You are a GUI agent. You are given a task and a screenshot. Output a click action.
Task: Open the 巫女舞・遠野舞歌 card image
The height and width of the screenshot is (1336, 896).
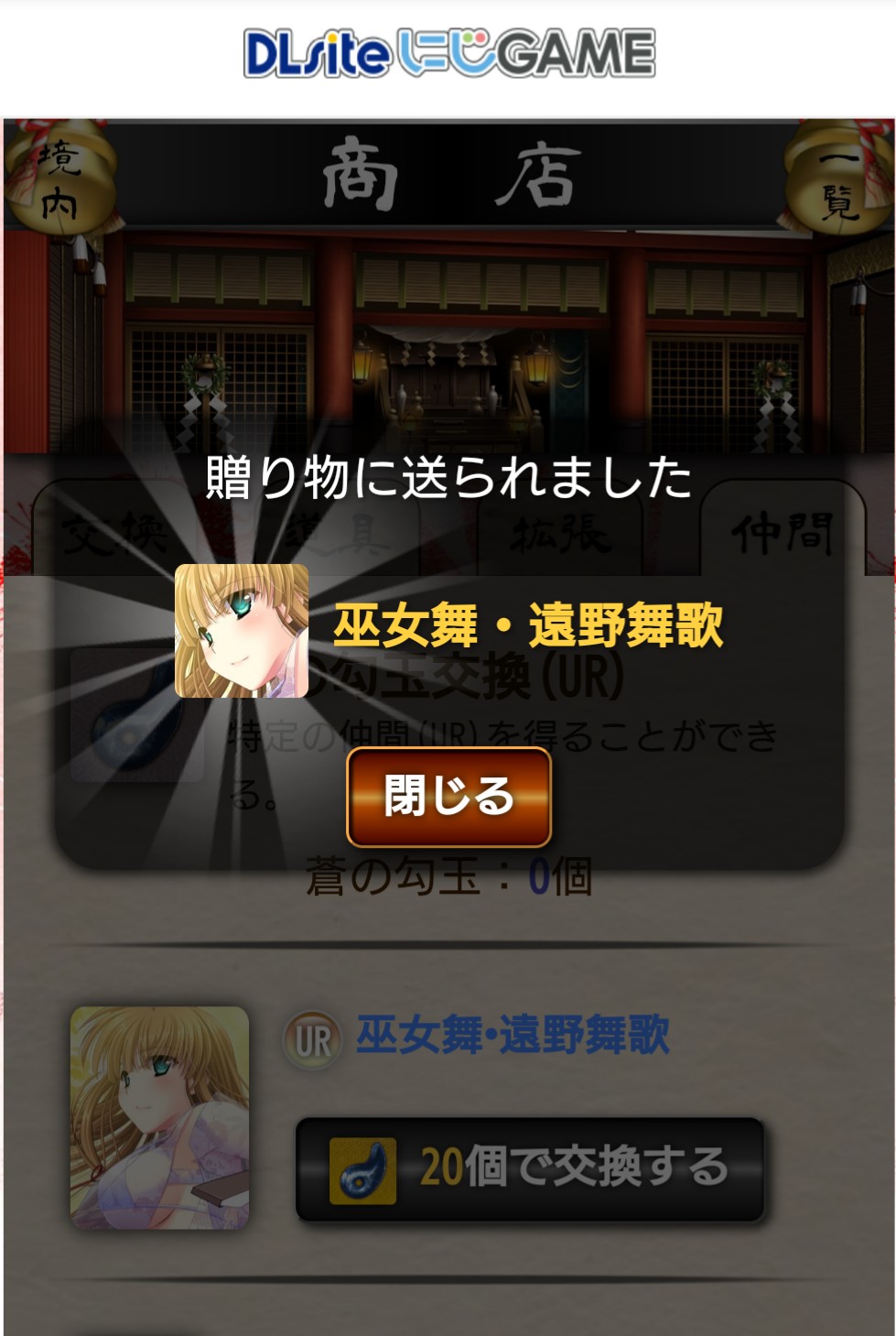159,1117
